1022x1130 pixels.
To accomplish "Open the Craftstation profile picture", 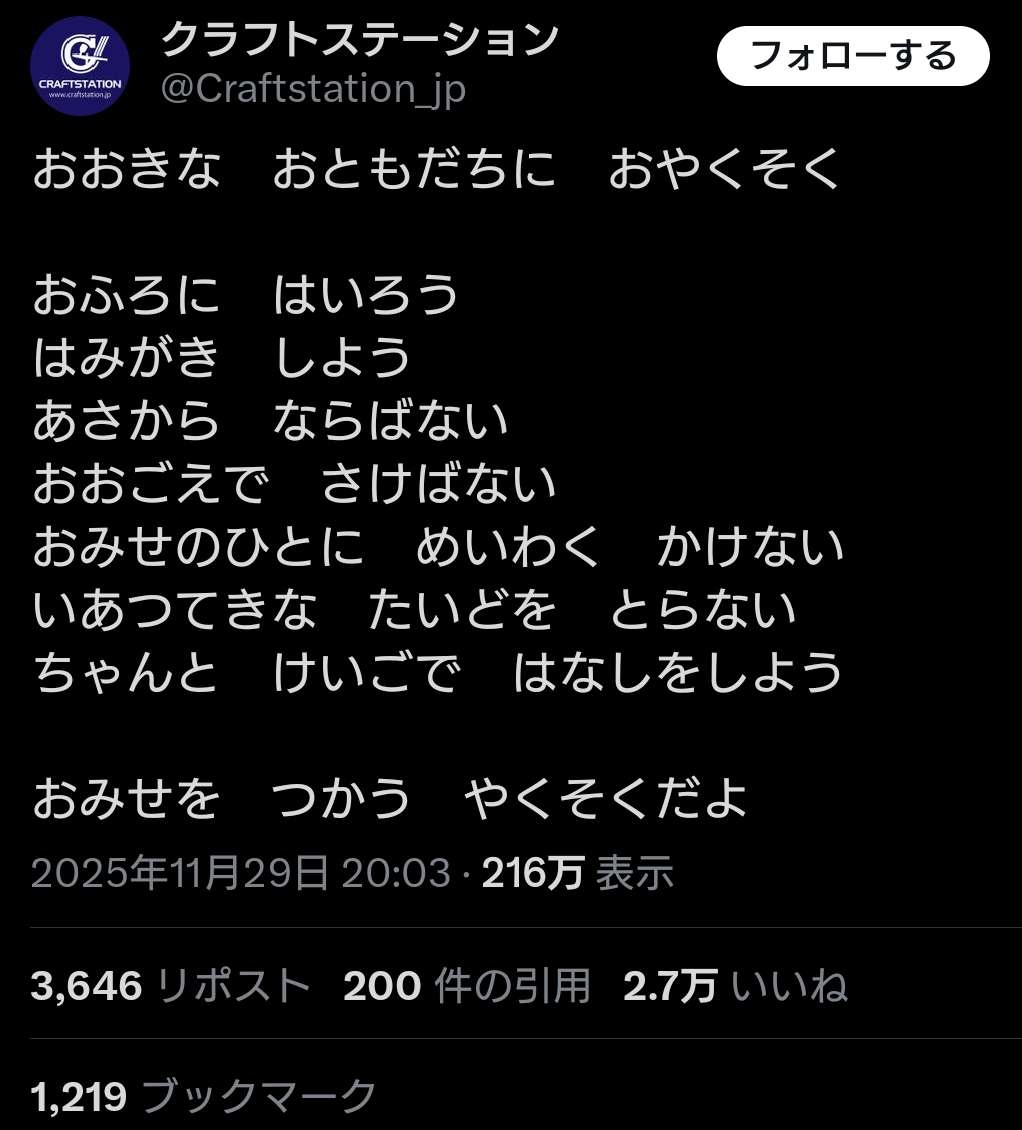I will coord(80,65).
